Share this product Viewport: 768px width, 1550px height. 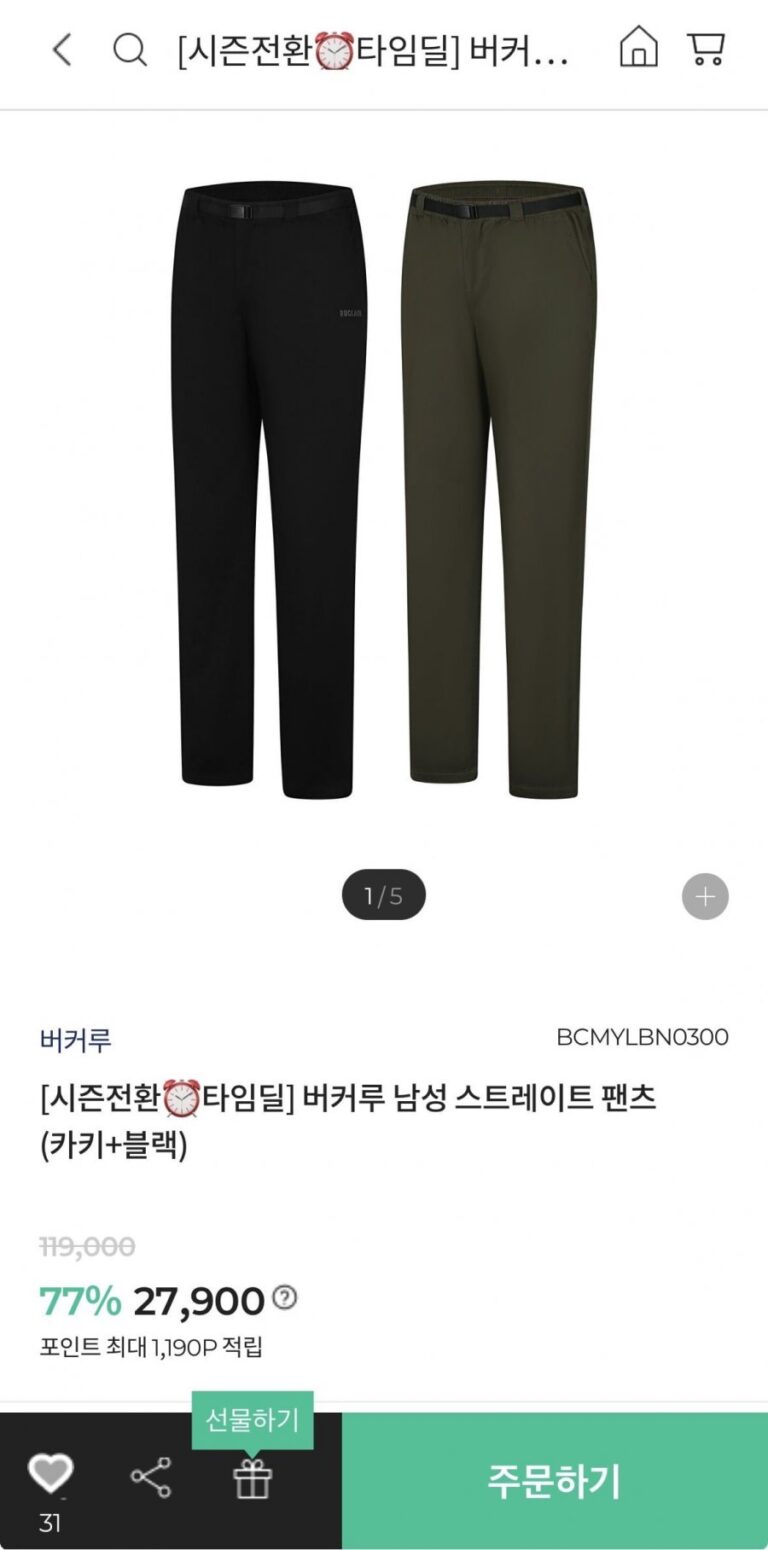pos(151,1478)
